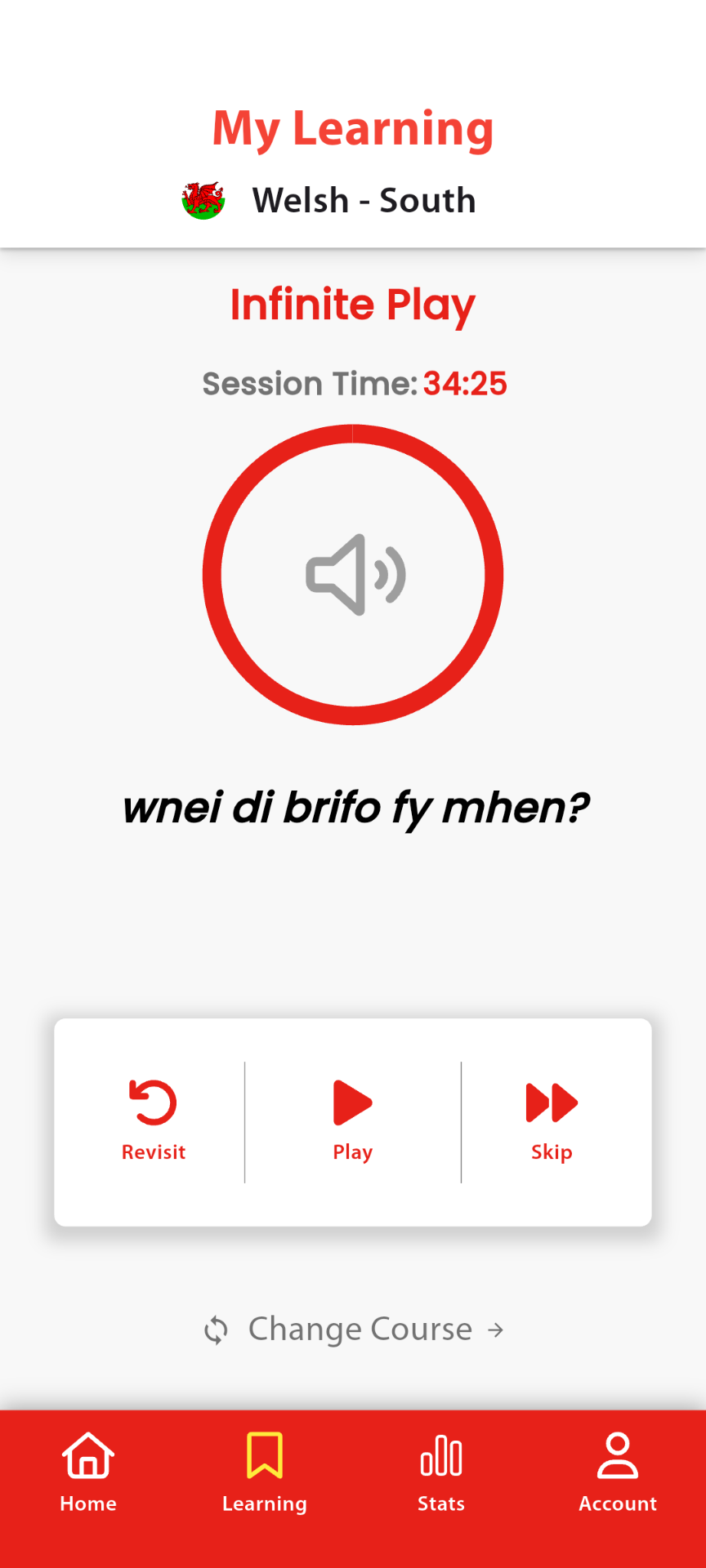Switch to the Stats tab
The height and width of the screenshot is (1568, 706).
[x=441, y=1472]
